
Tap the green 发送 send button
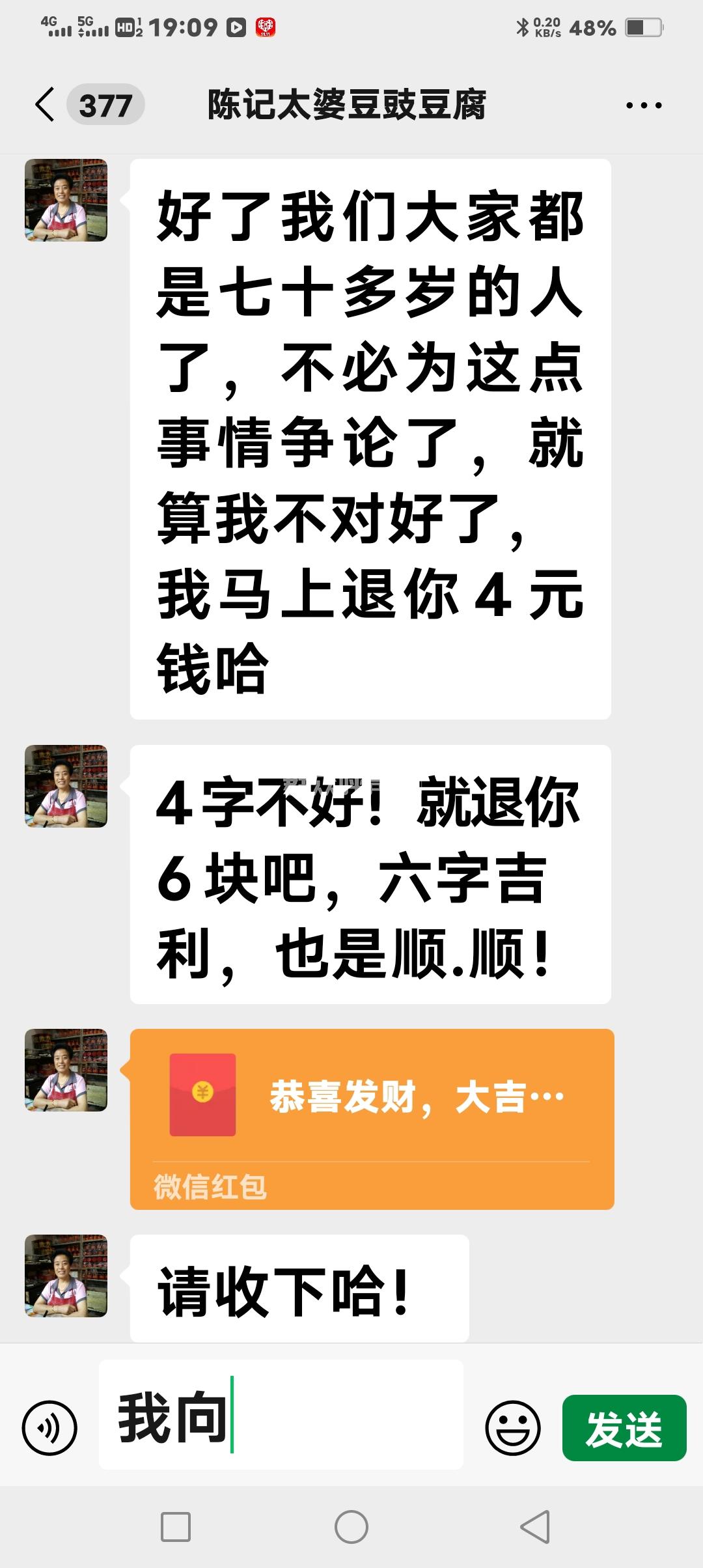pos(624,1428)
